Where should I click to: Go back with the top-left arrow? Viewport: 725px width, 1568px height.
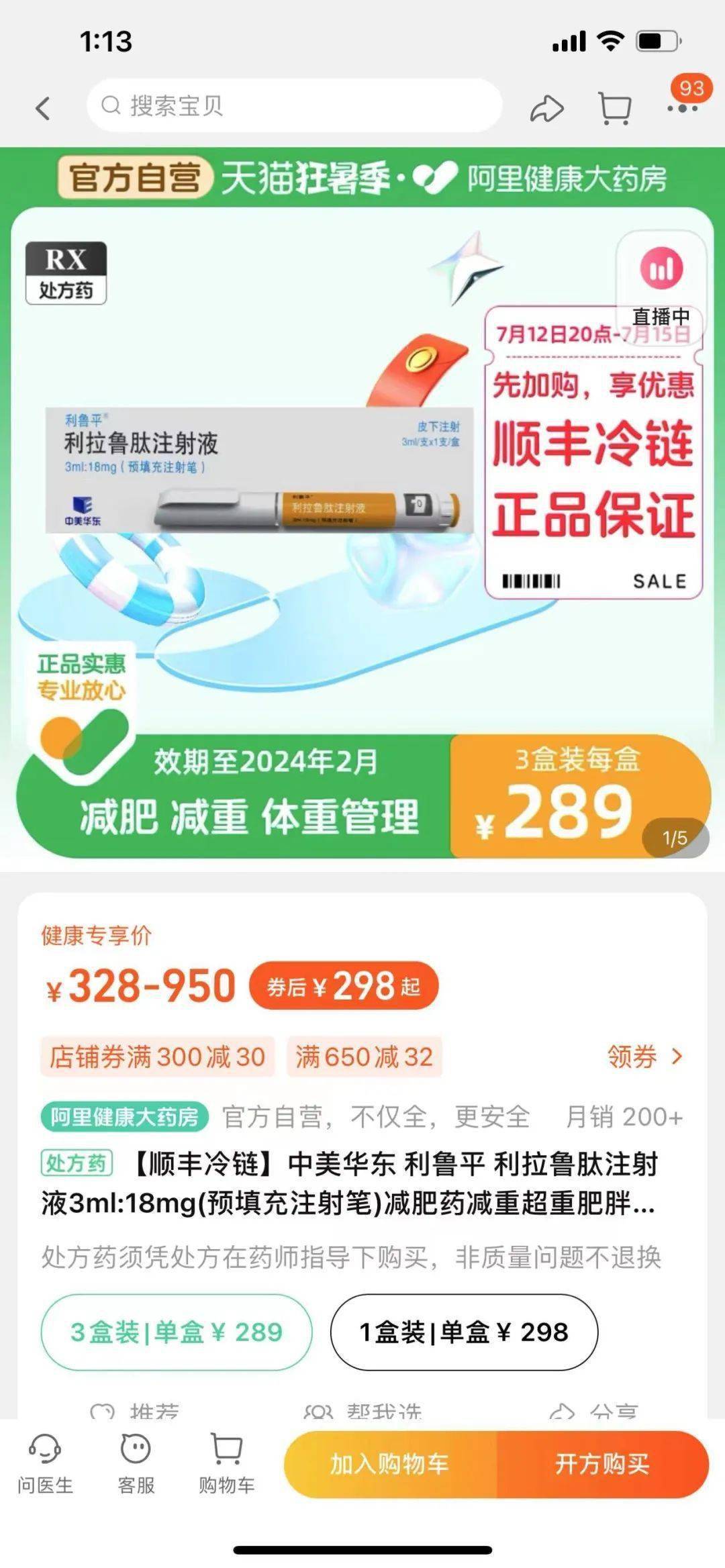[x=43, y=108]
